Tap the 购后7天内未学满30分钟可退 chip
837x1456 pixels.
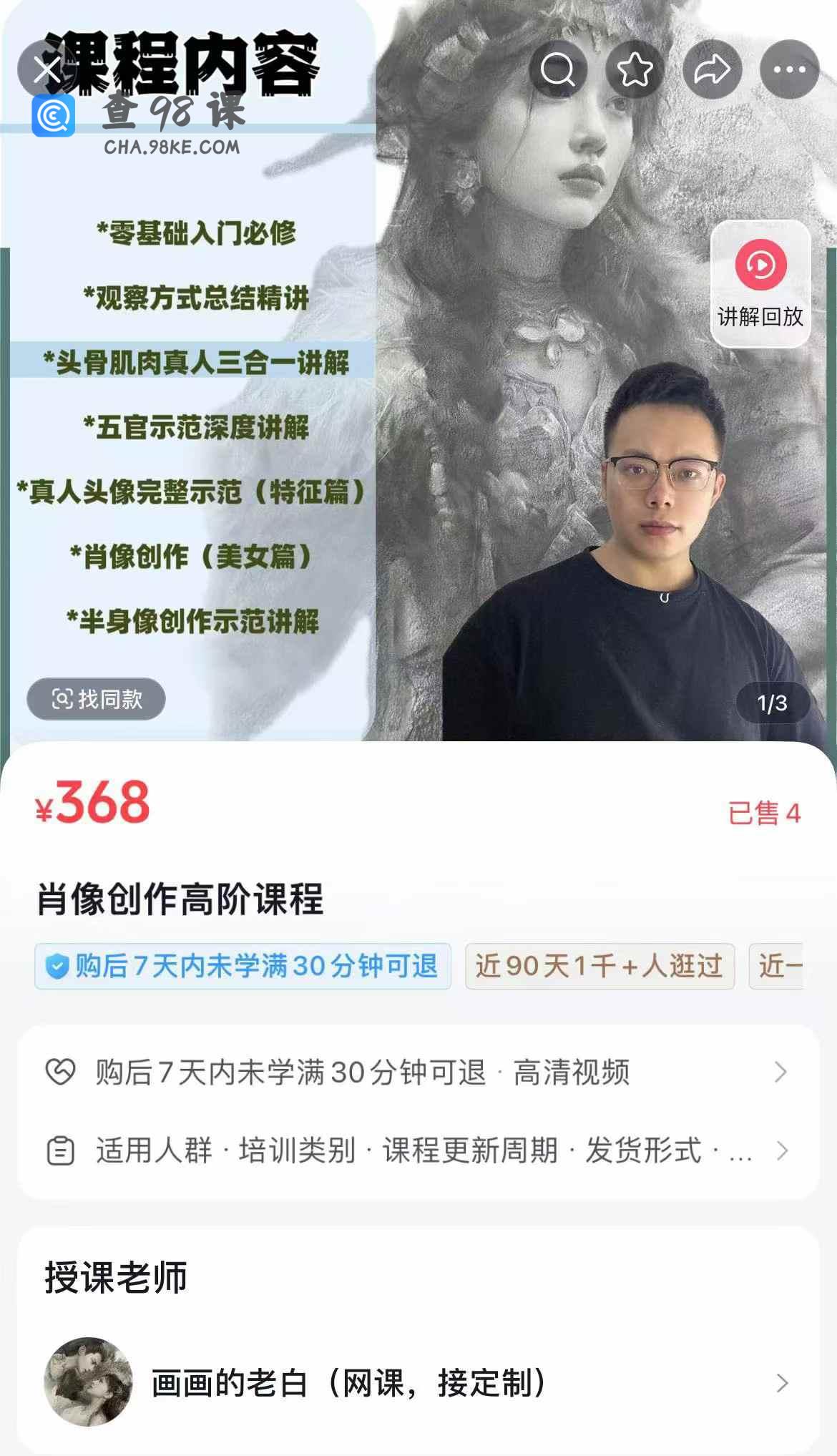pos(243,966)
